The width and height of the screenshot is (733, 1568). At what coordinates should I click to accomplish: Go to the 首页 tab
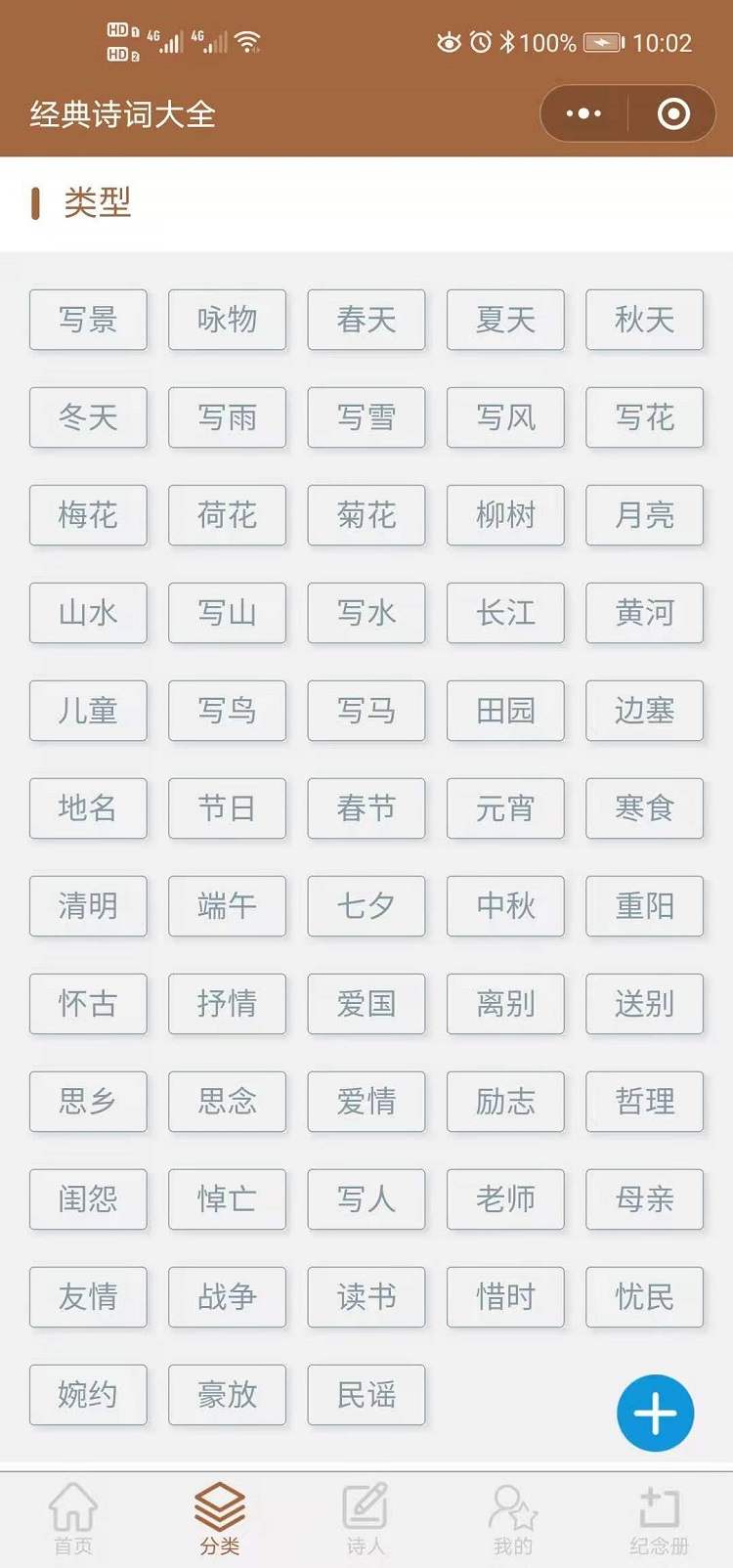point(73,1518)
